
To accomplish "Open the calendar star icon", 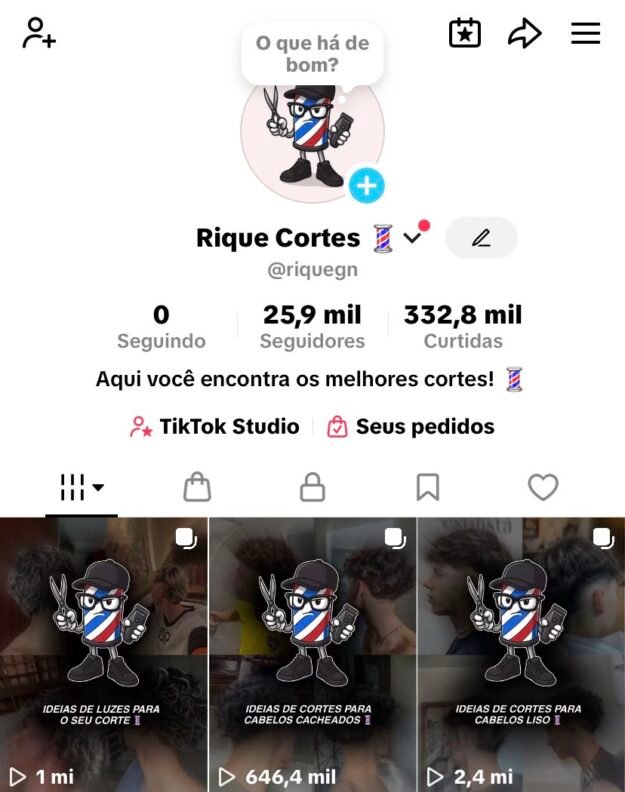I will [464, 33].
